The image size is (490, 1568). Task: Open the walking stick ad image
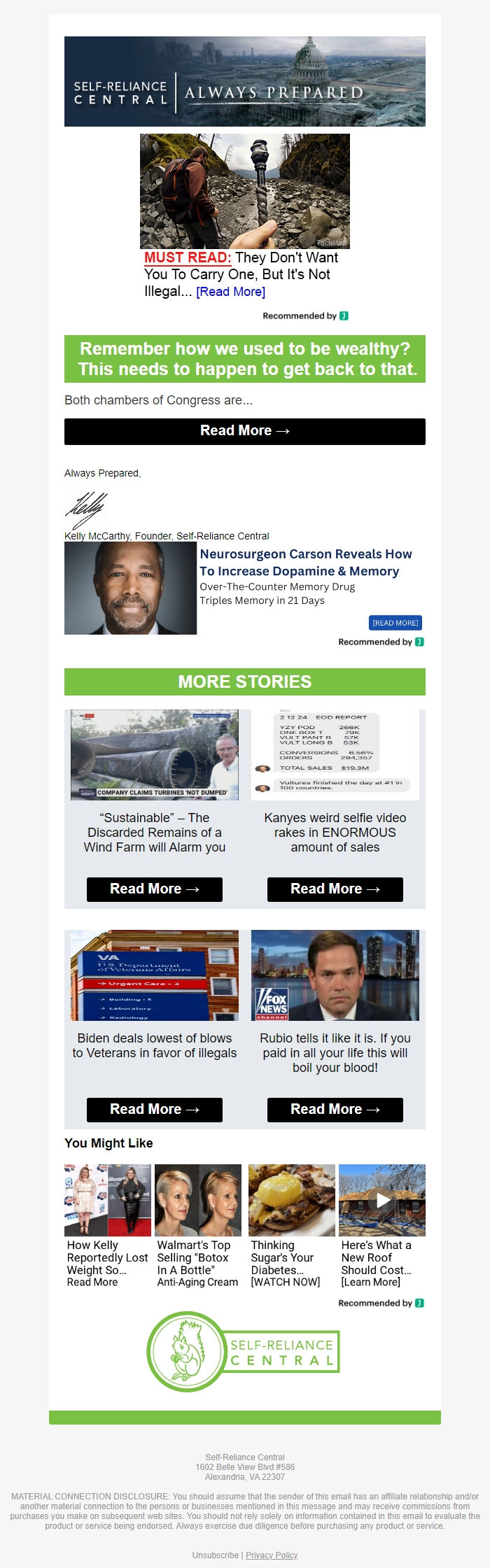[244, 191]
